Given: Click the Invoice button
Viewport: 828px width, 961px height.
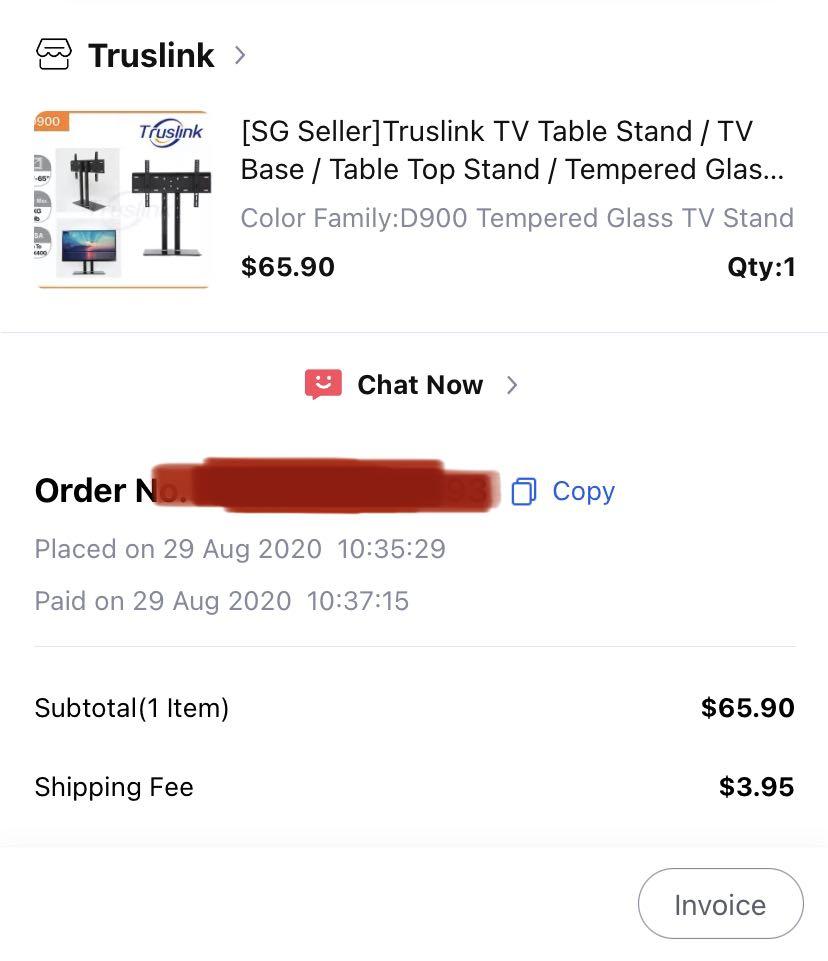Looking at the screenshot, I should pos(720,903).
